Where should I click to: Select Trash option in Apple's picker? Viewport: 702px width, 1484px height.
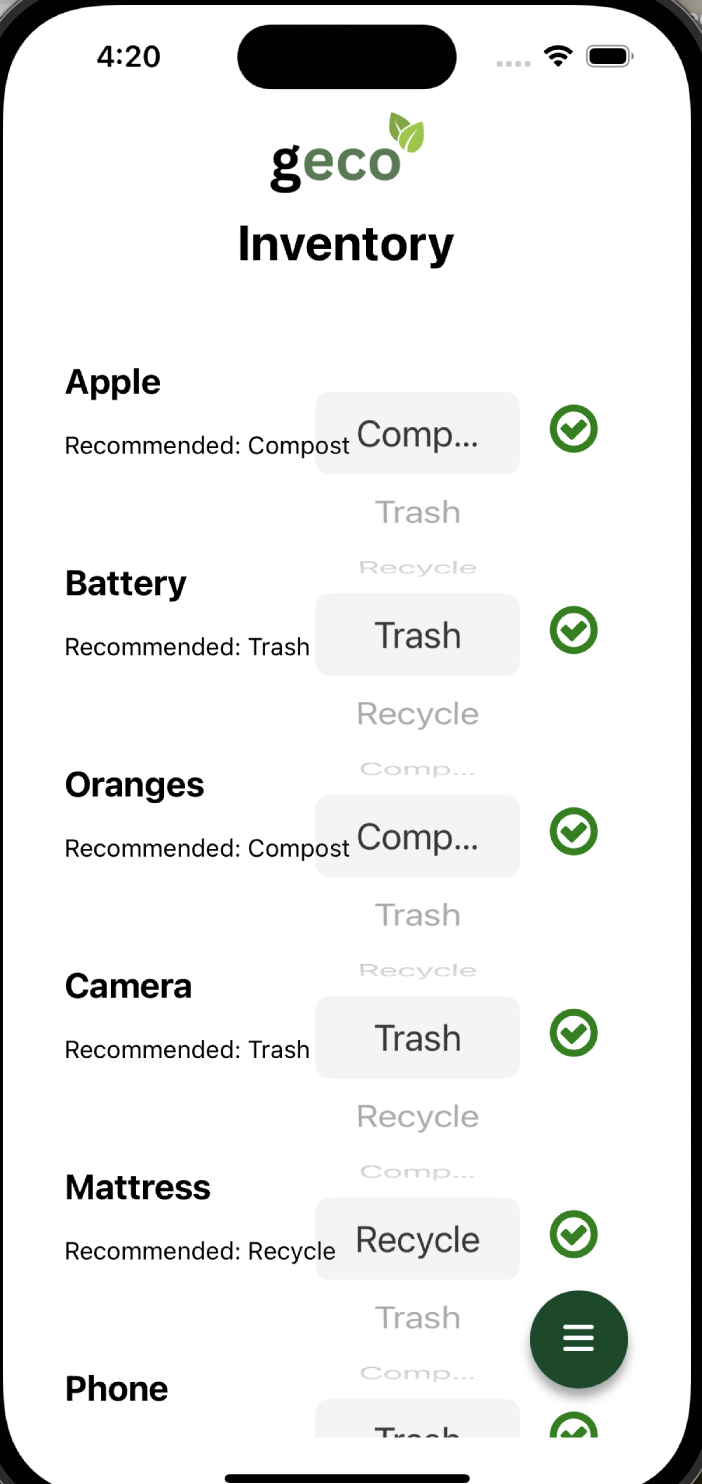pyautogui.click(x=418, y=512)
